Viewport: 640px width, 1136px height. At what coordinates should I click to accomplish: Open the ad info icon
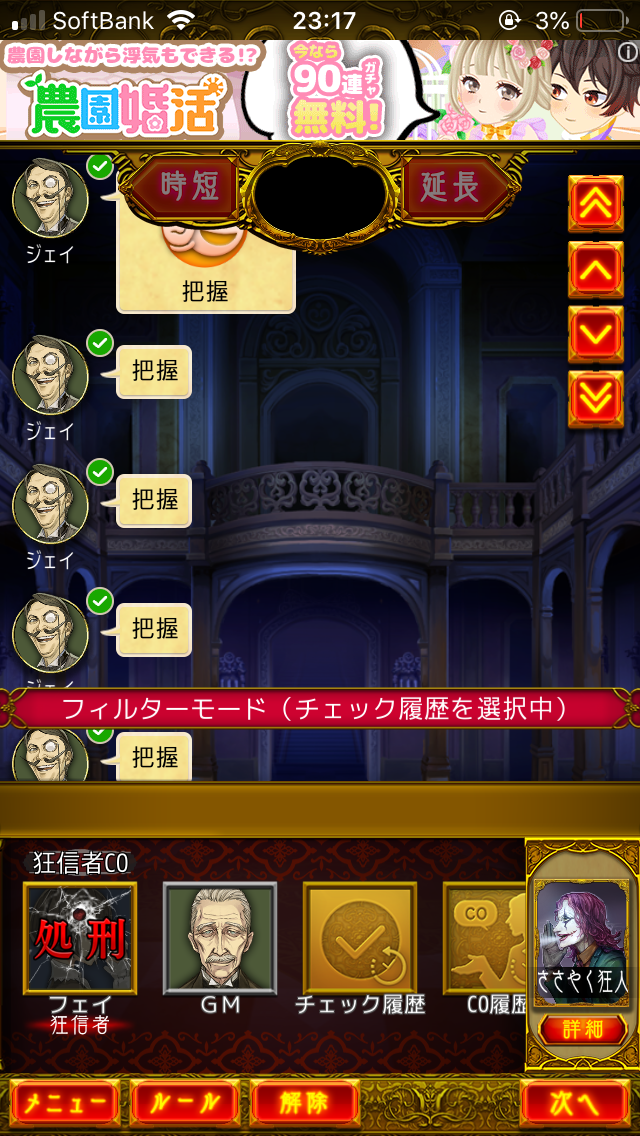(x=627, y=52)
